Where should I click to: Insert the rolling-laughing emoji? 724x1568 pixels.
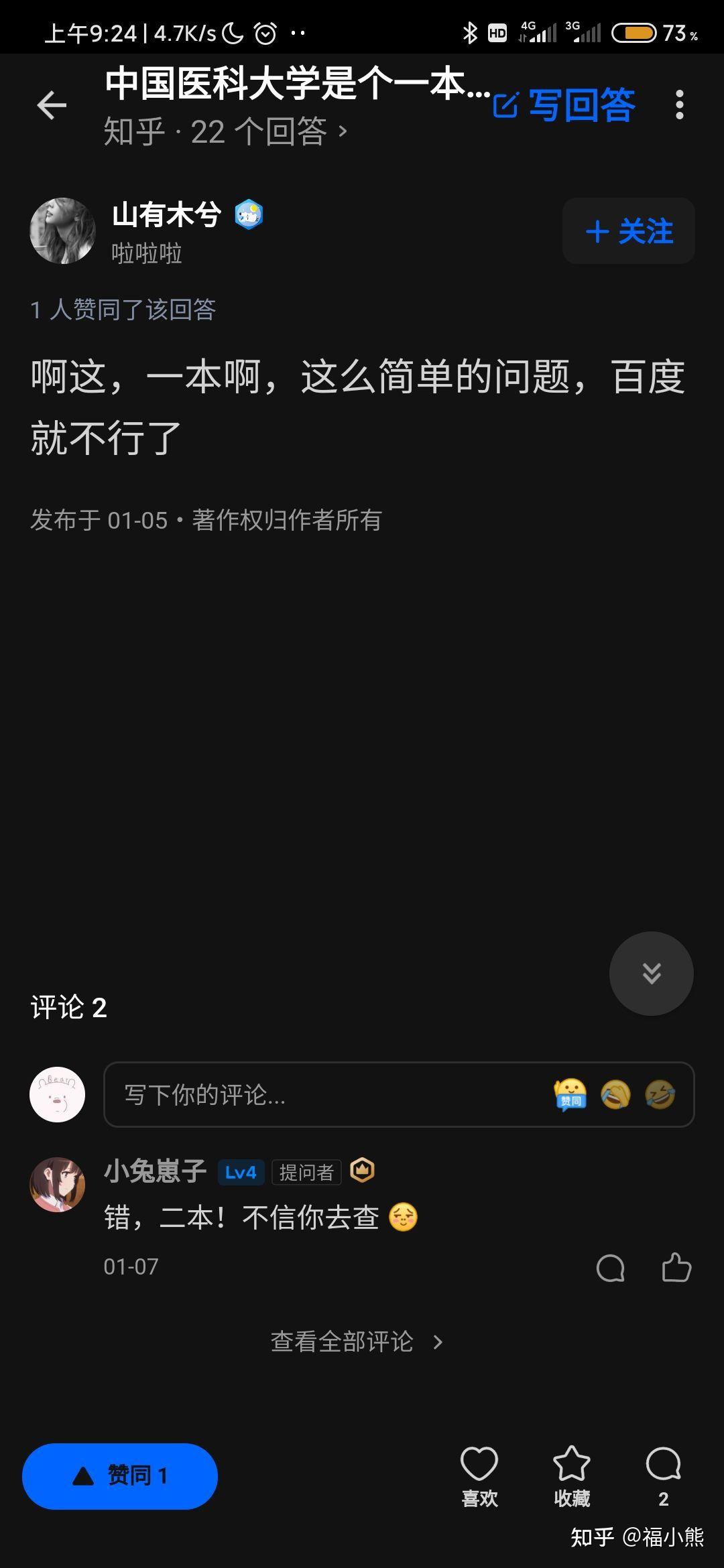660,1095
